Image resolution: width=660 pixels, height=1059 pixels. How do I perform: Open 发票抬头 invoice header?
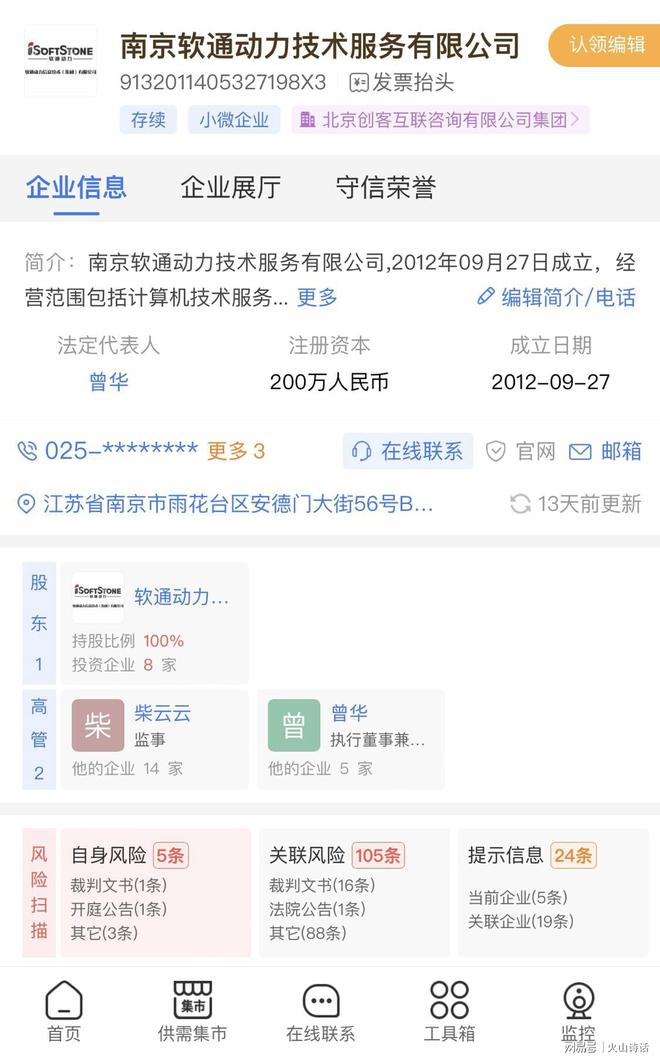(401, 82)
